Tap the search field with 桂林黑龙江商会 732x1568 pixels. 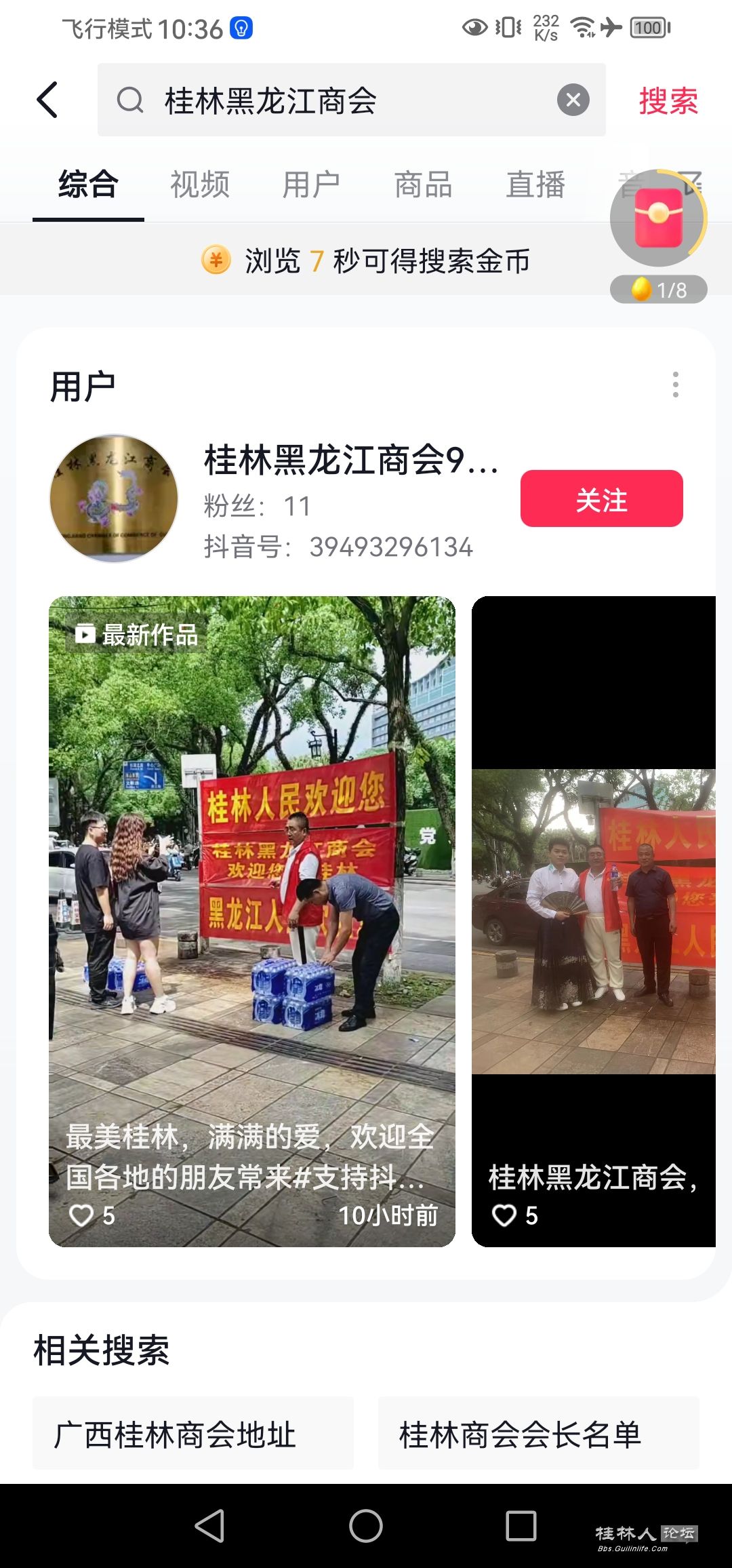(339, 100)
